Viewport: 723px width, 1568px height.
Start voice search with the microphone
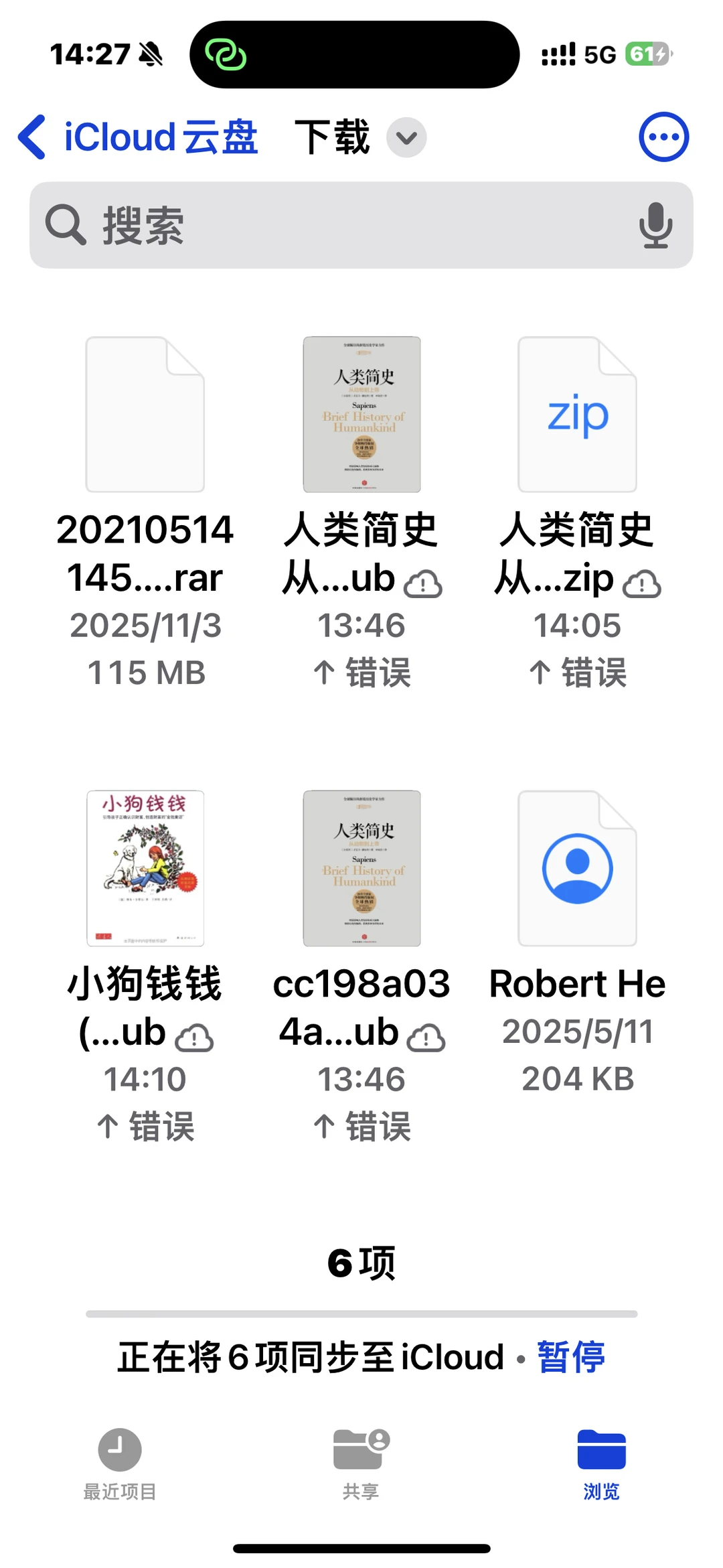(x=655, y=226)
